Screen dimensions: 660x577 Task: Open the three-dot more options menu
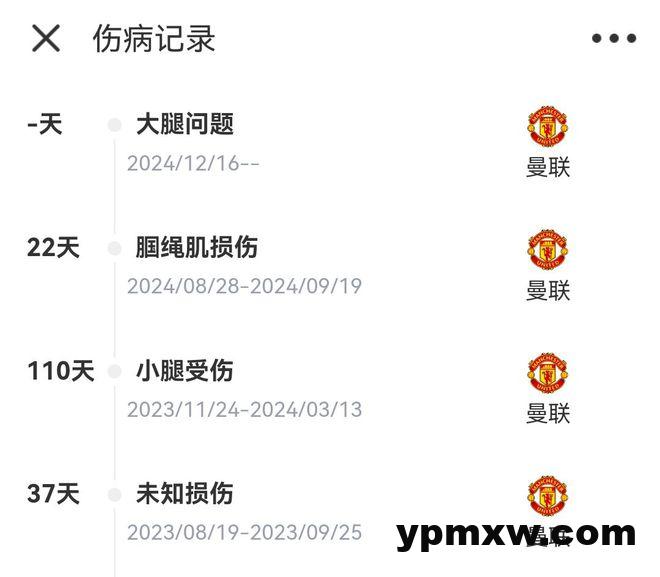tap(613, 39)
